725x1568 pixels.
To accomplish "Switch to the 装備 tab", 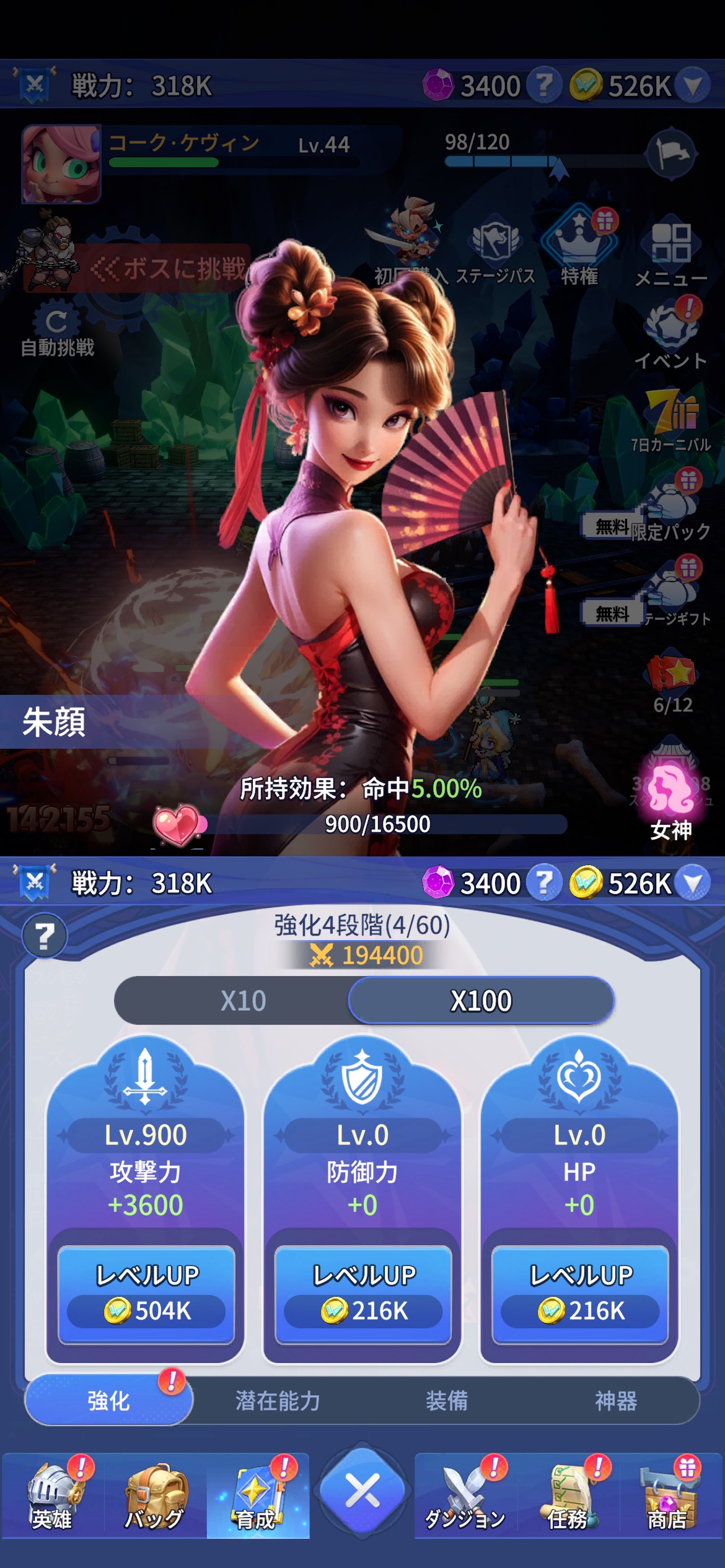I will pos(447,1400).
